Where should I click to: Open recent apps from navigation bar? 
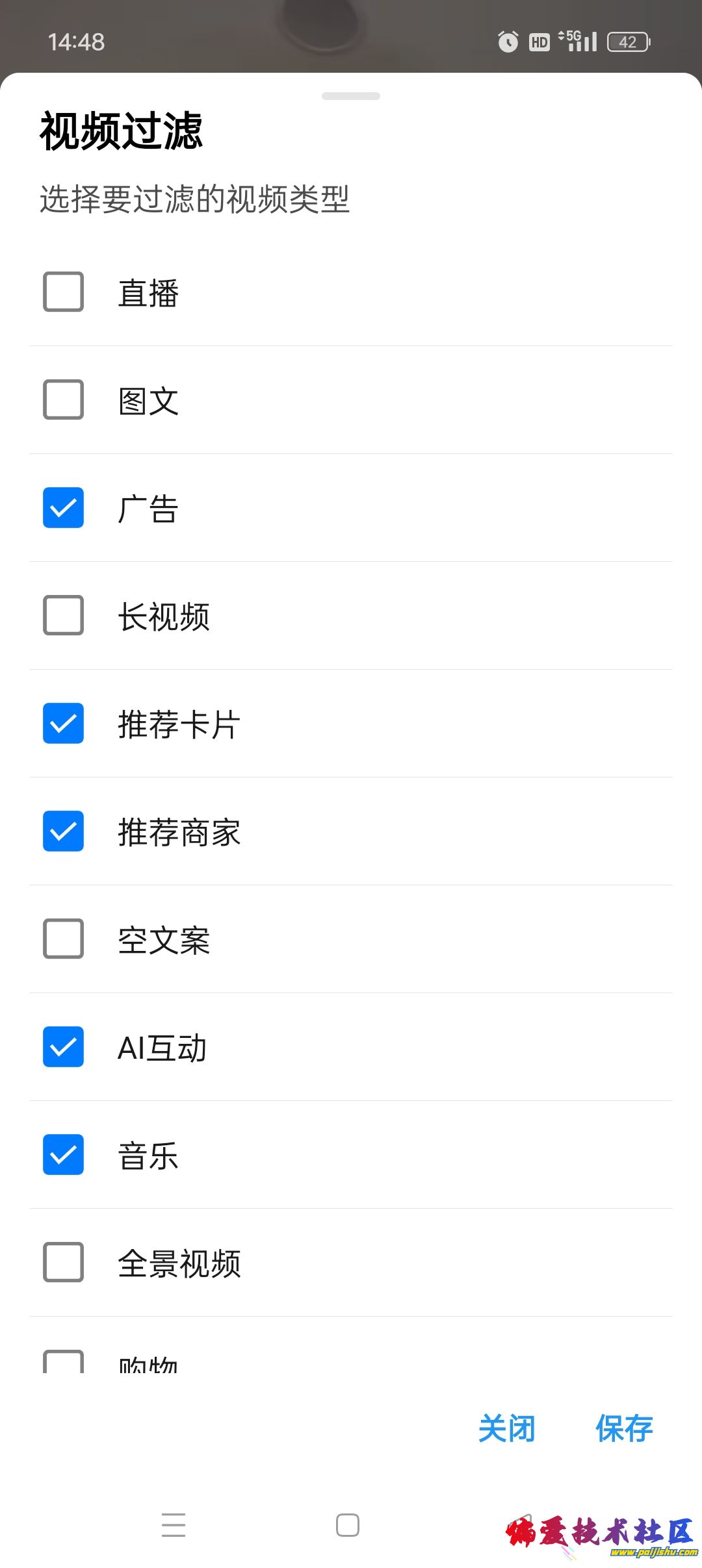(174, 1525)
